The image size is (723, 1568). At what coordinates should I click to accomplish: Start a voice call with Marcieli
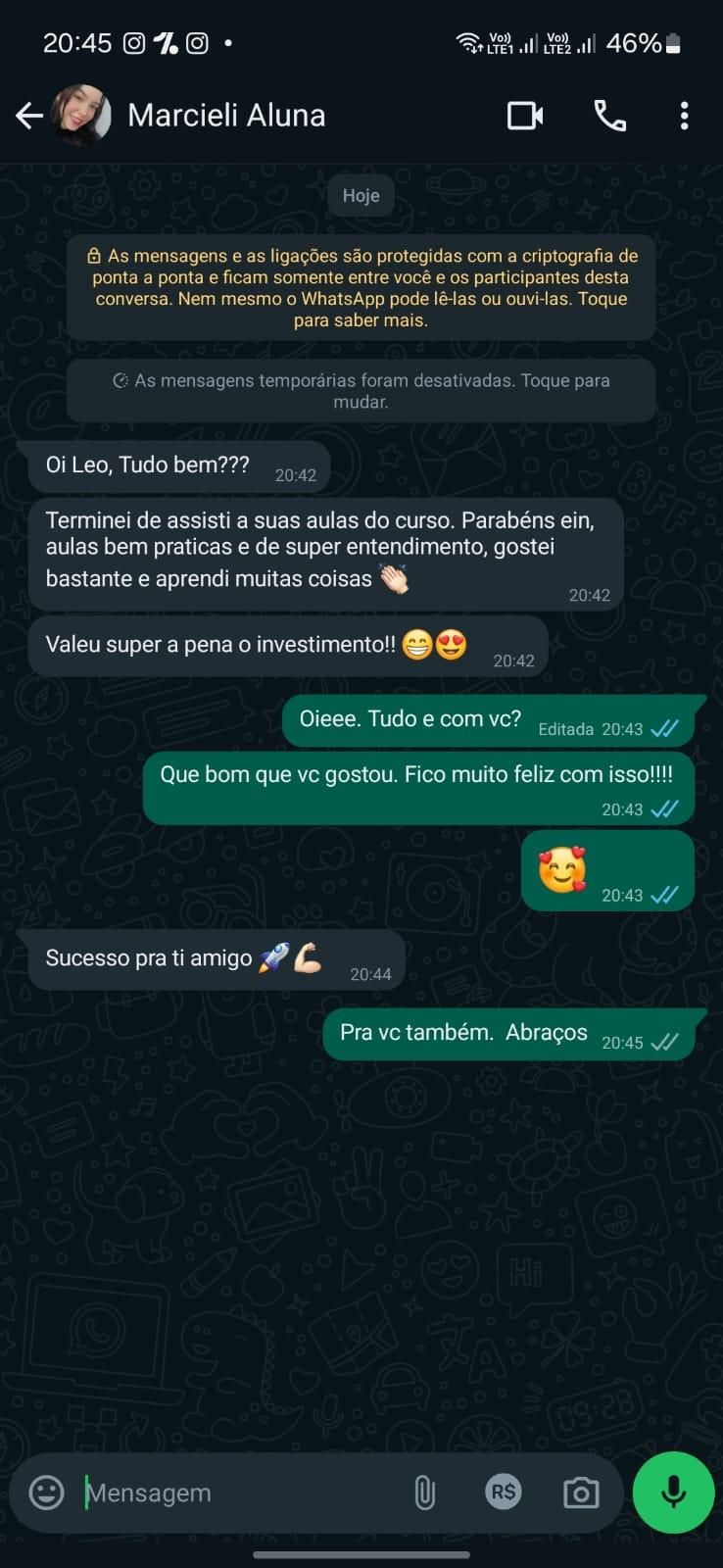(x=609, y=116)
